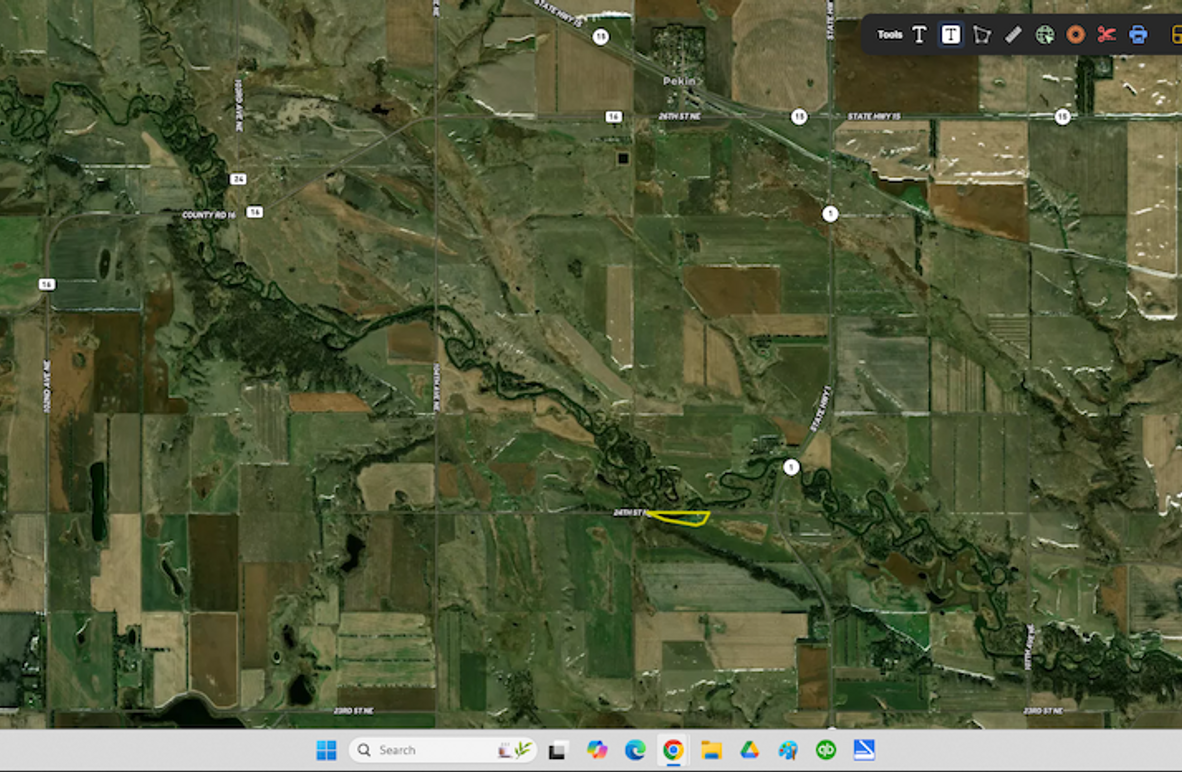Open File Explorer from the taskbar

711,750
